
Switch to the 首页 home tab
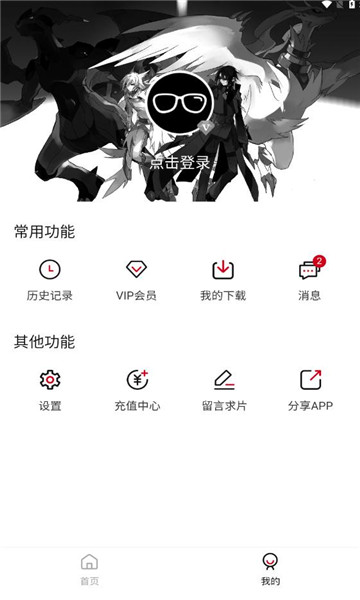click(x=90, y=569)
